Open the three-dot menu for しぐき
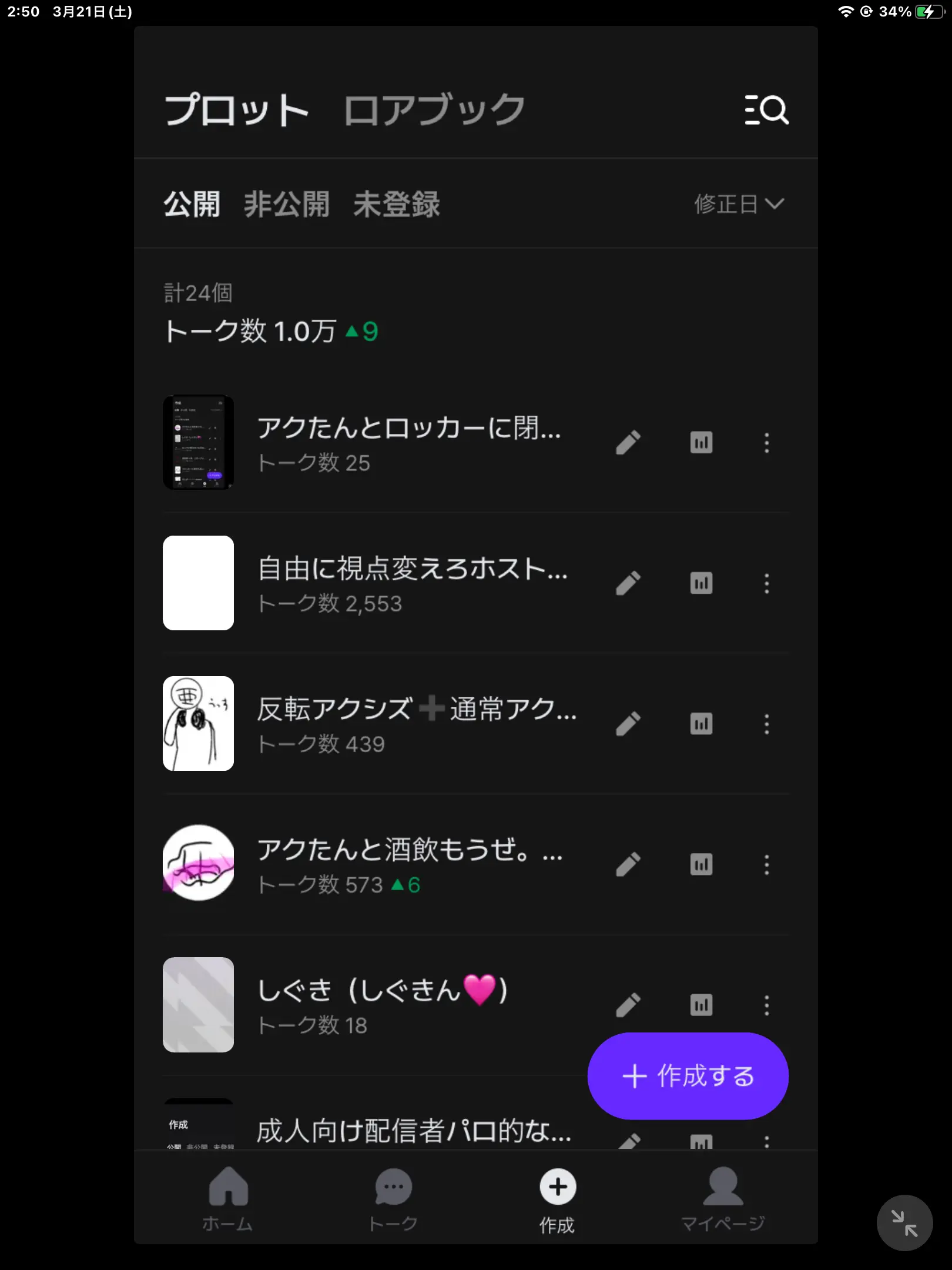The width and height of the screenshot is (952, 1270). (x=767, y=1005)
